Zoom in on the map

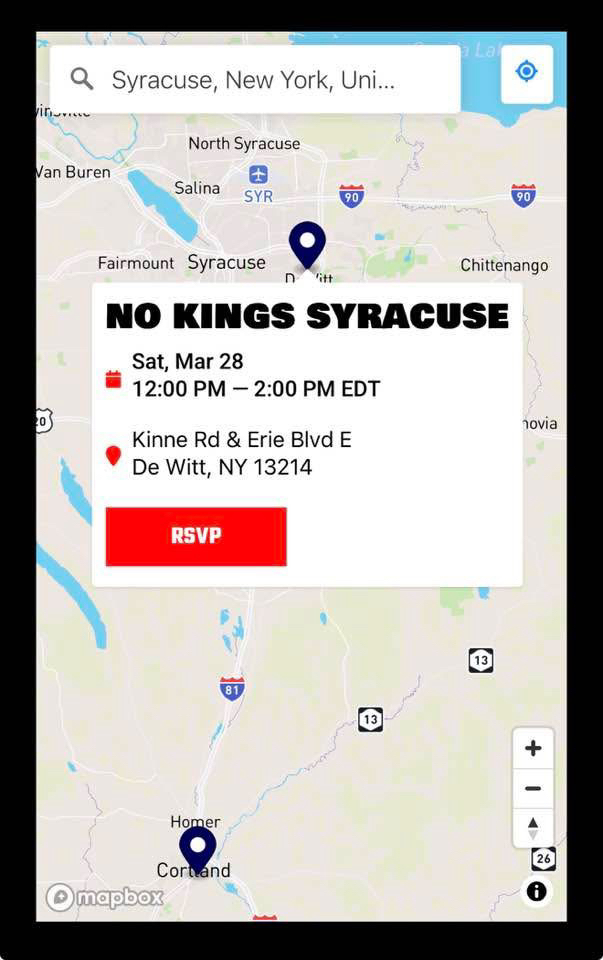533,749
